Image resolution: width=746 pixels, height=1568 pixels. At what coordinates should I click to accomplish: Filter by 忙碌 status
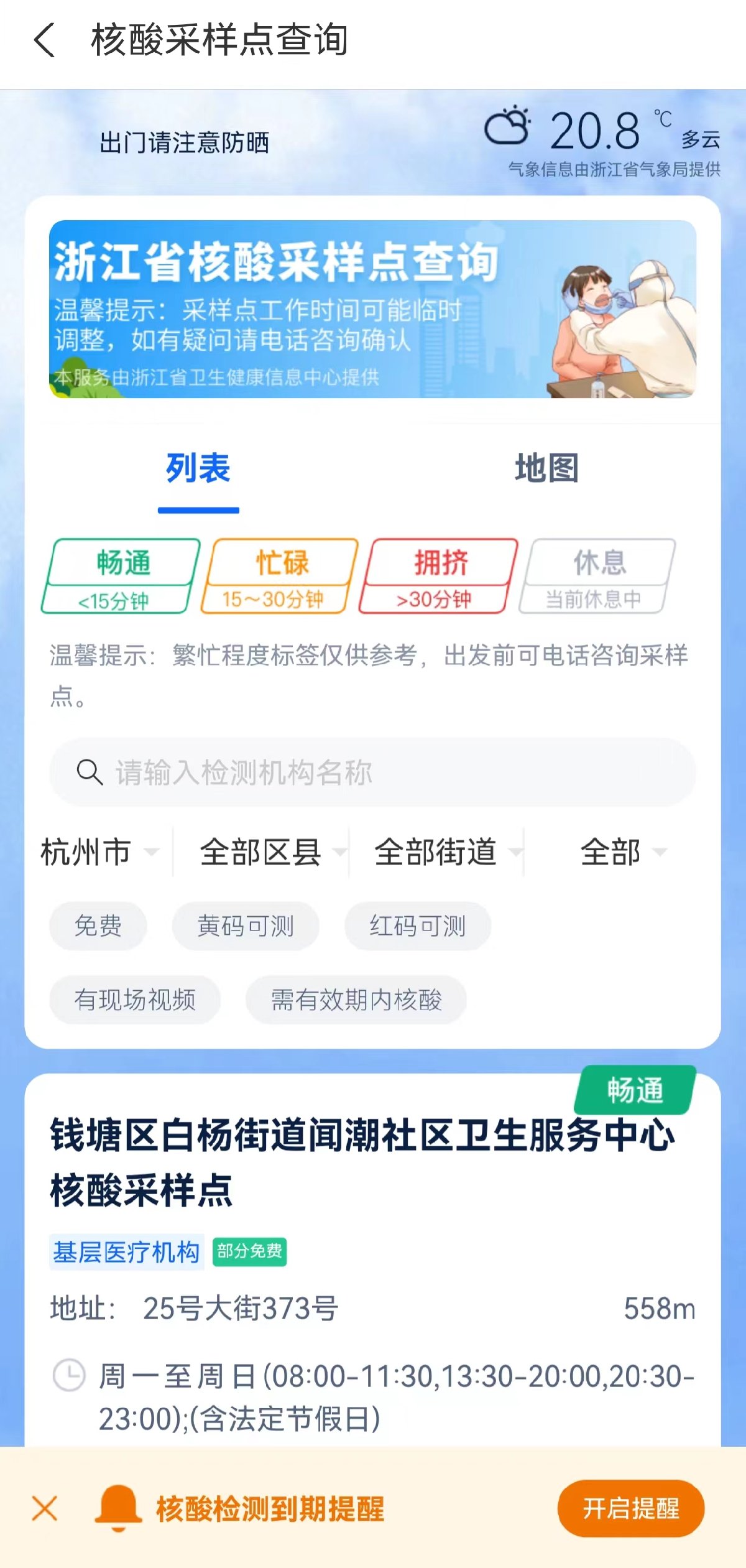(x=280, y=576)
